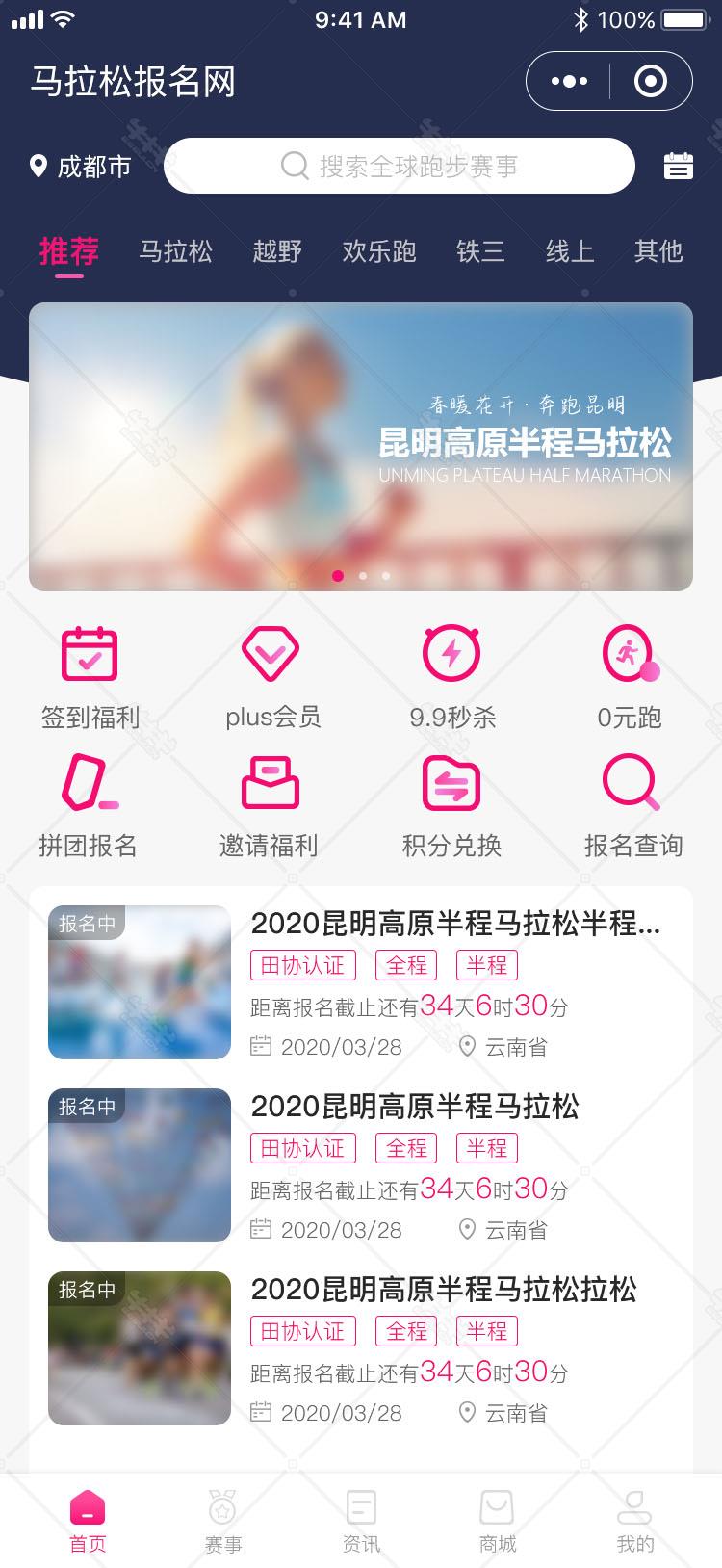Viewport: 722px width, 1568px height.
Task: Close the mini-program with the circle button
Action: [x=651, y=82]
